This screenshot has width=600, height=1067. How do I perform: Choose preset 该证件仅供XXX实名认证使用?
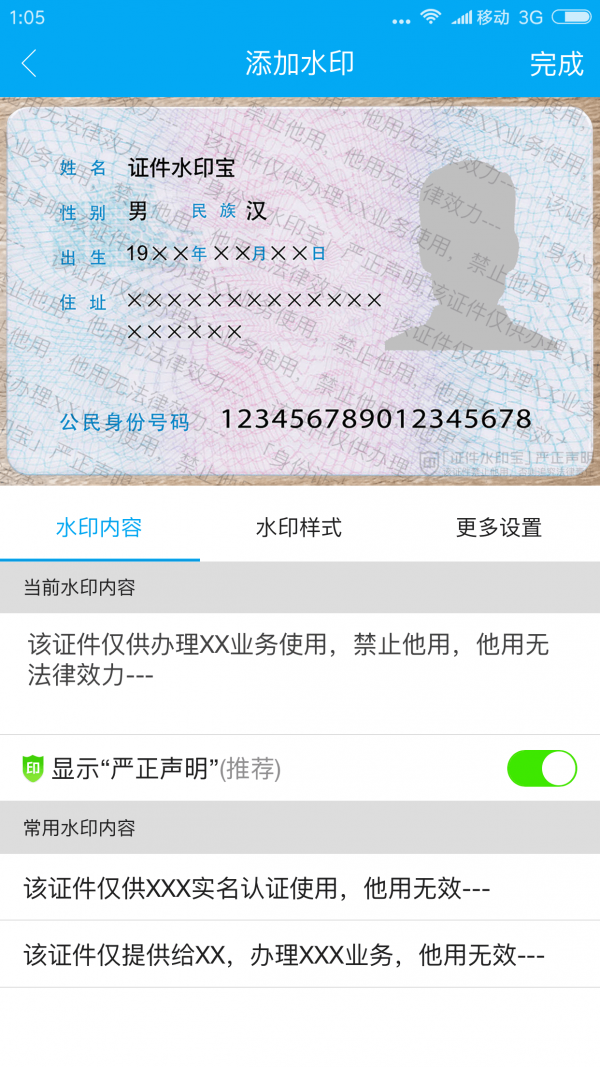coord(257,887)
